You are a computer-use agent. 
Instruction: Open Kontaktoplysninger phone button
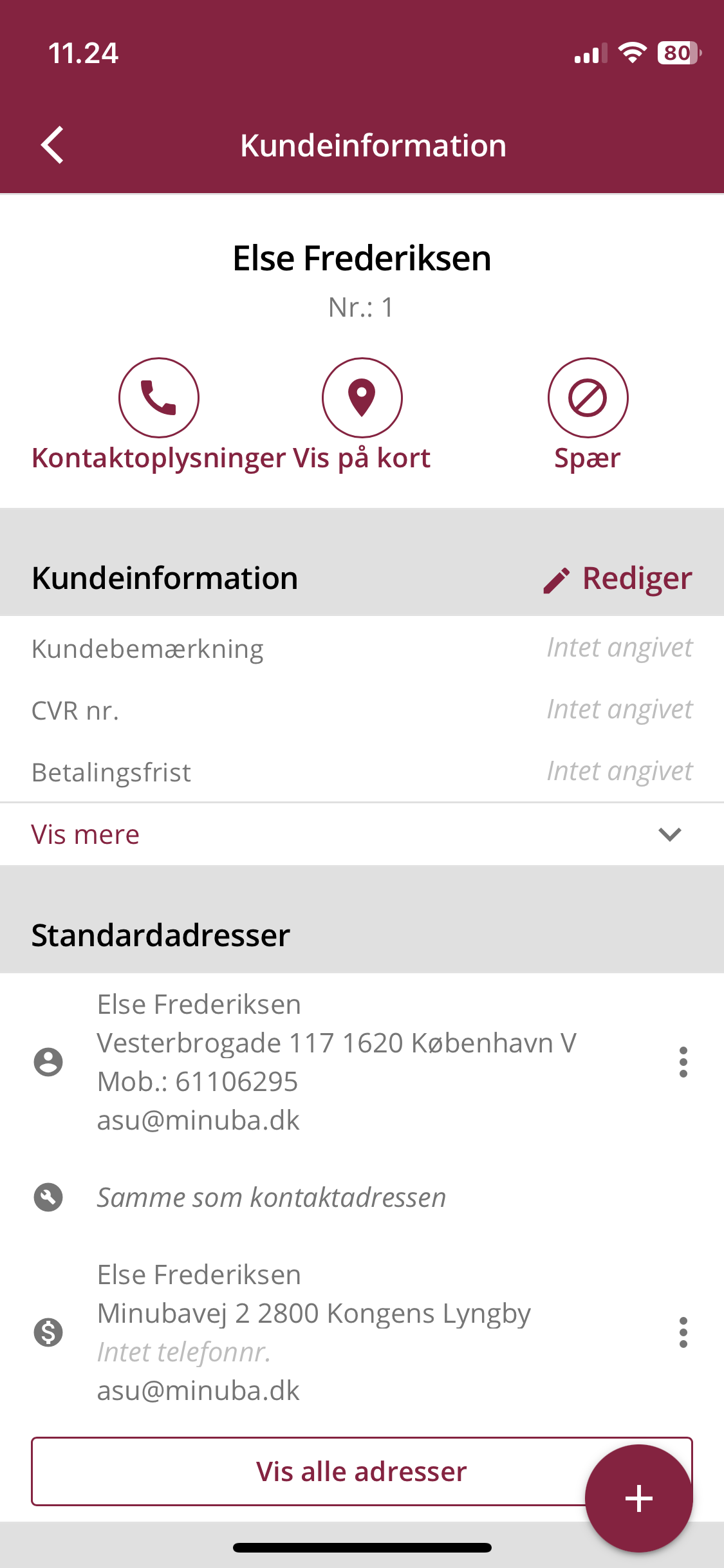[158, 398]
